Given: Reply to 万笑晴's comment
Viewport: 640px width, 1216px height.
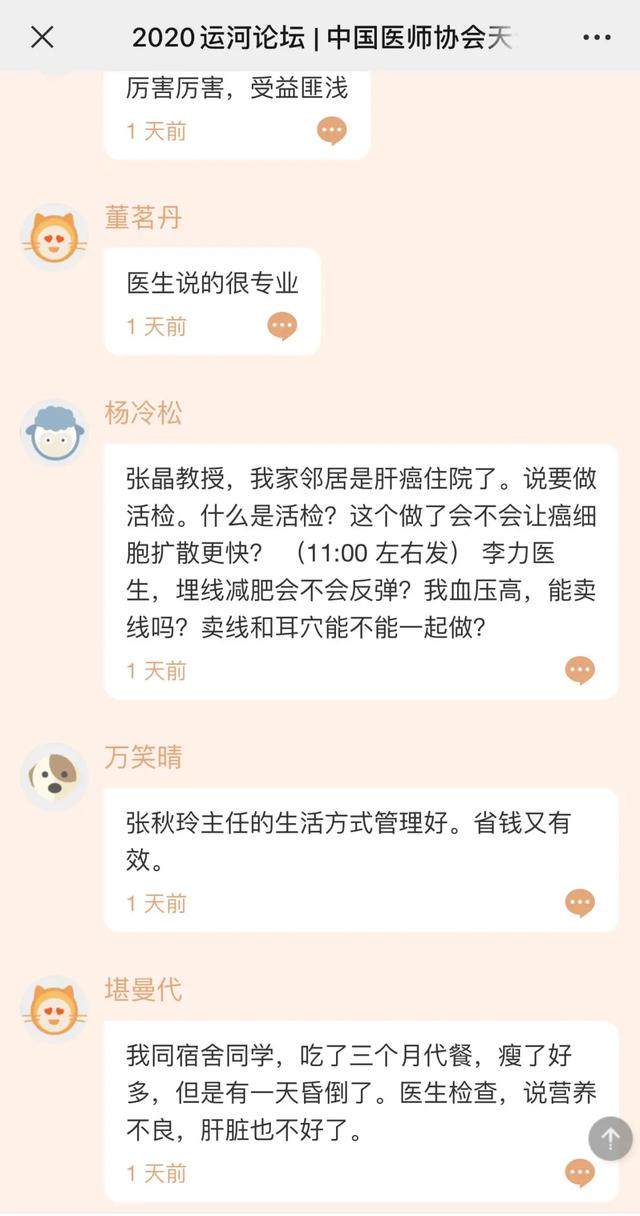Looking at the screenshot, I should pyautogui.click(x=580, y=903).
